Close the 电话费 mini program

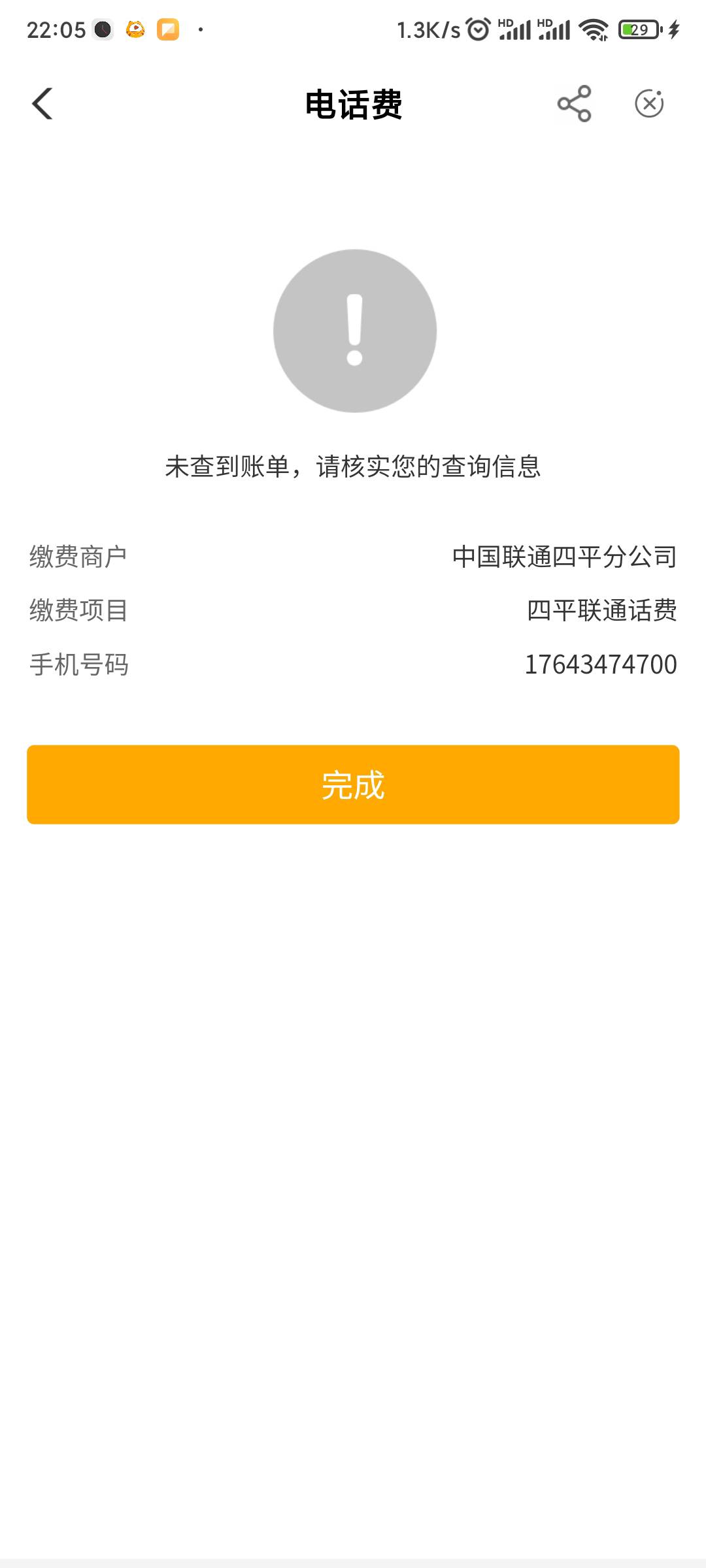point(649,103)
